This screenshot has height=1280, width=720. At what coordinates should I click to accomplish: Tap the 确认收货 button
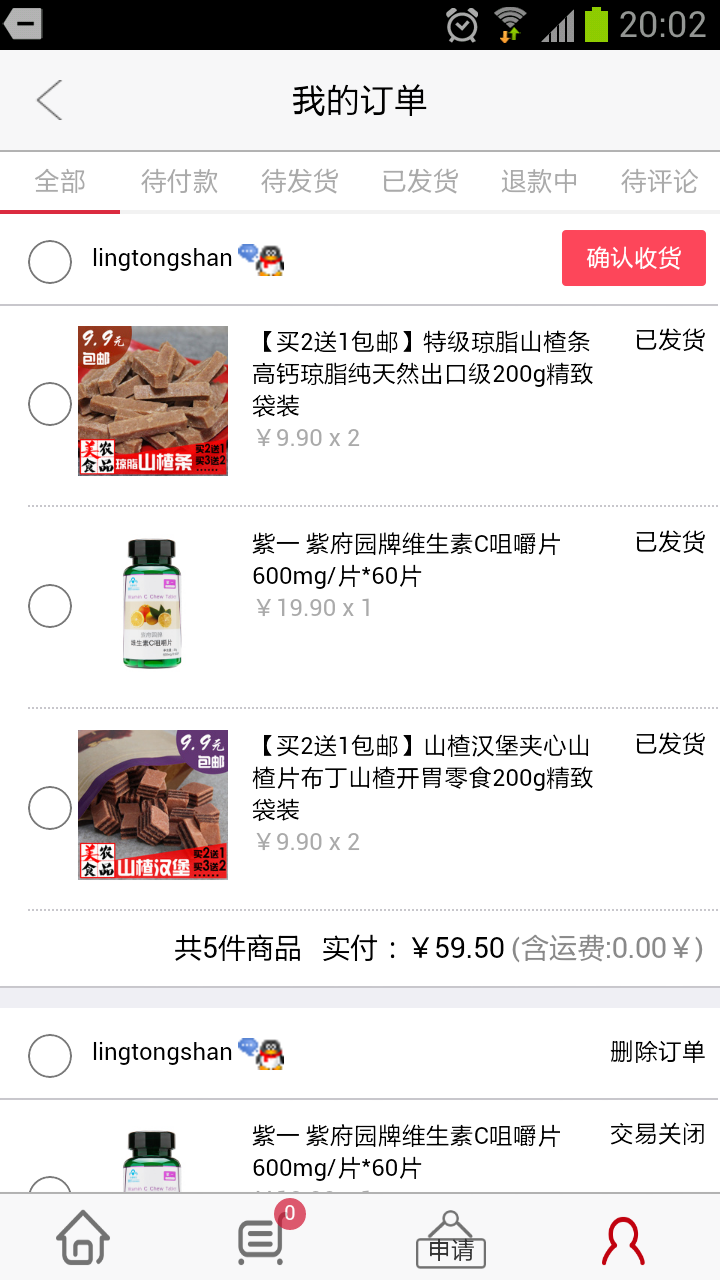coord(633,257)
